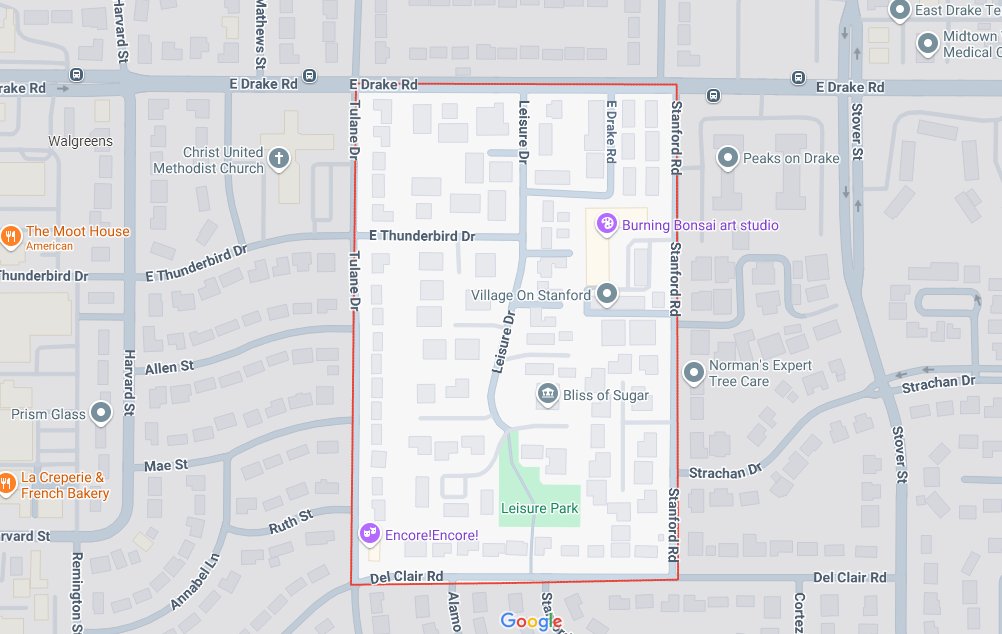Select the Christ United Methodist Church pin
Image resolution: width=1002 pixels, height=634 pixels.
tap(280, 159)
